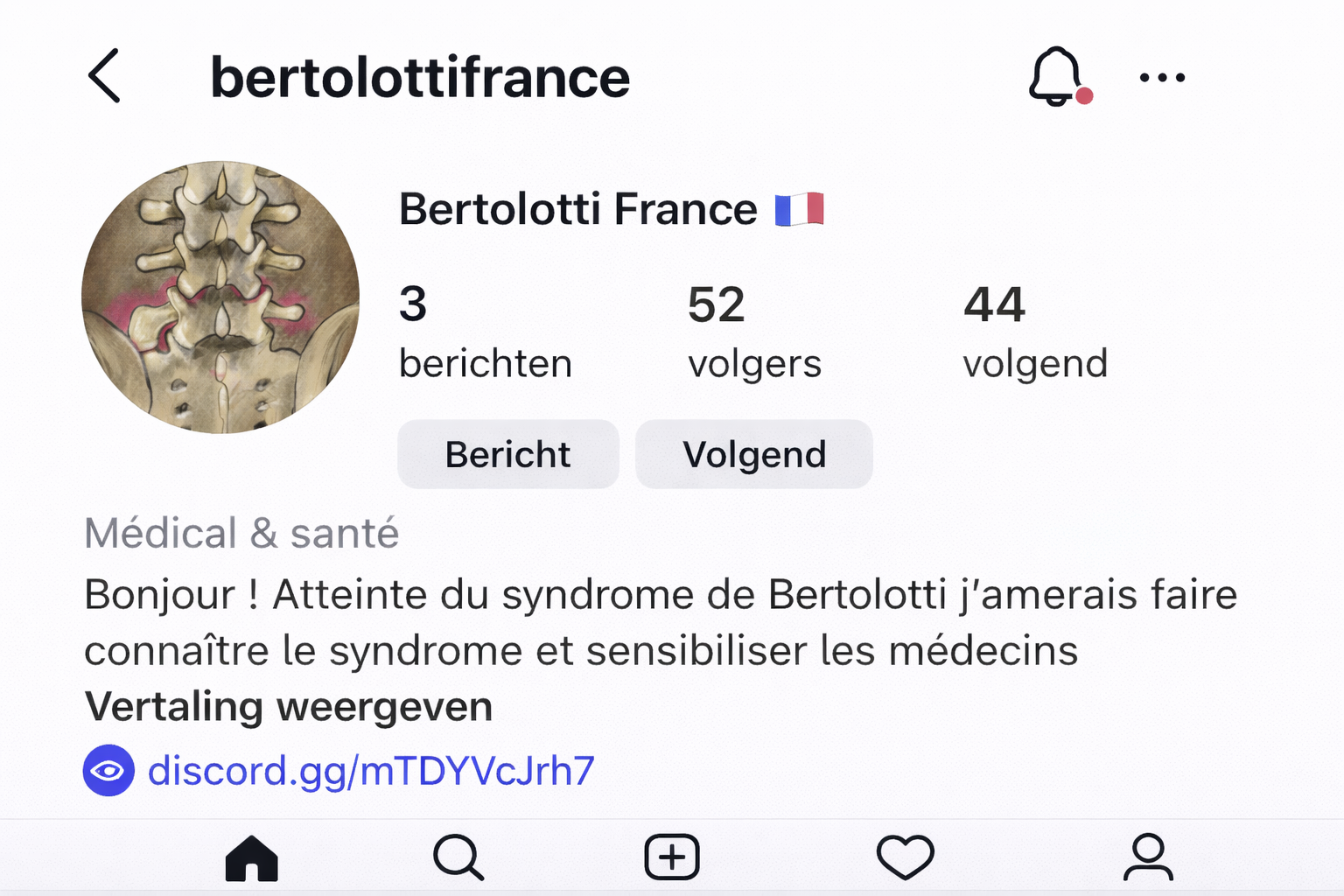The height and width of the screenshot is (896, 1344).
Task: Switch to the Home tab
Action: coord(252,857)
